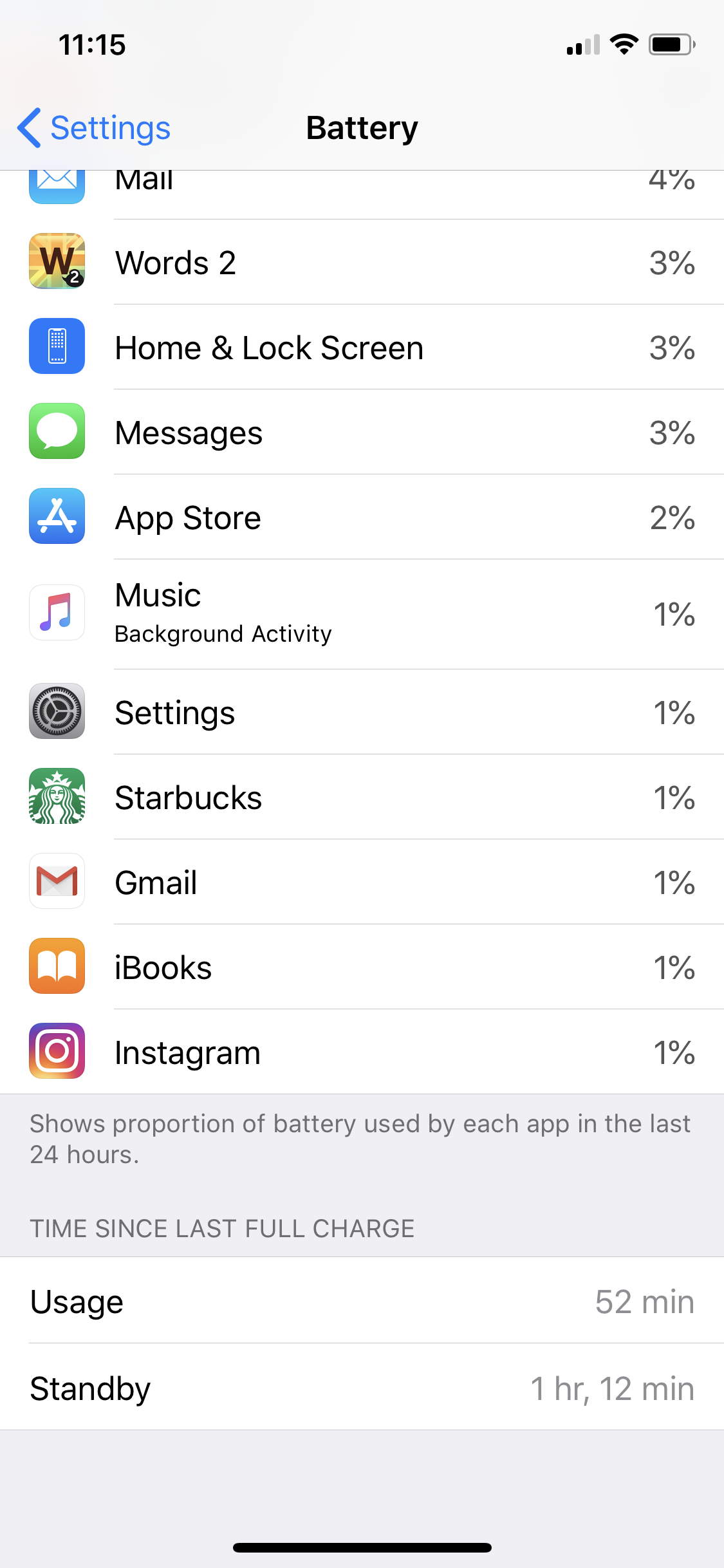Image resolution: width=724 pixels, height=1568 pixels.
Task: Tap the Settings app usage row
Action: click(362, 712)
